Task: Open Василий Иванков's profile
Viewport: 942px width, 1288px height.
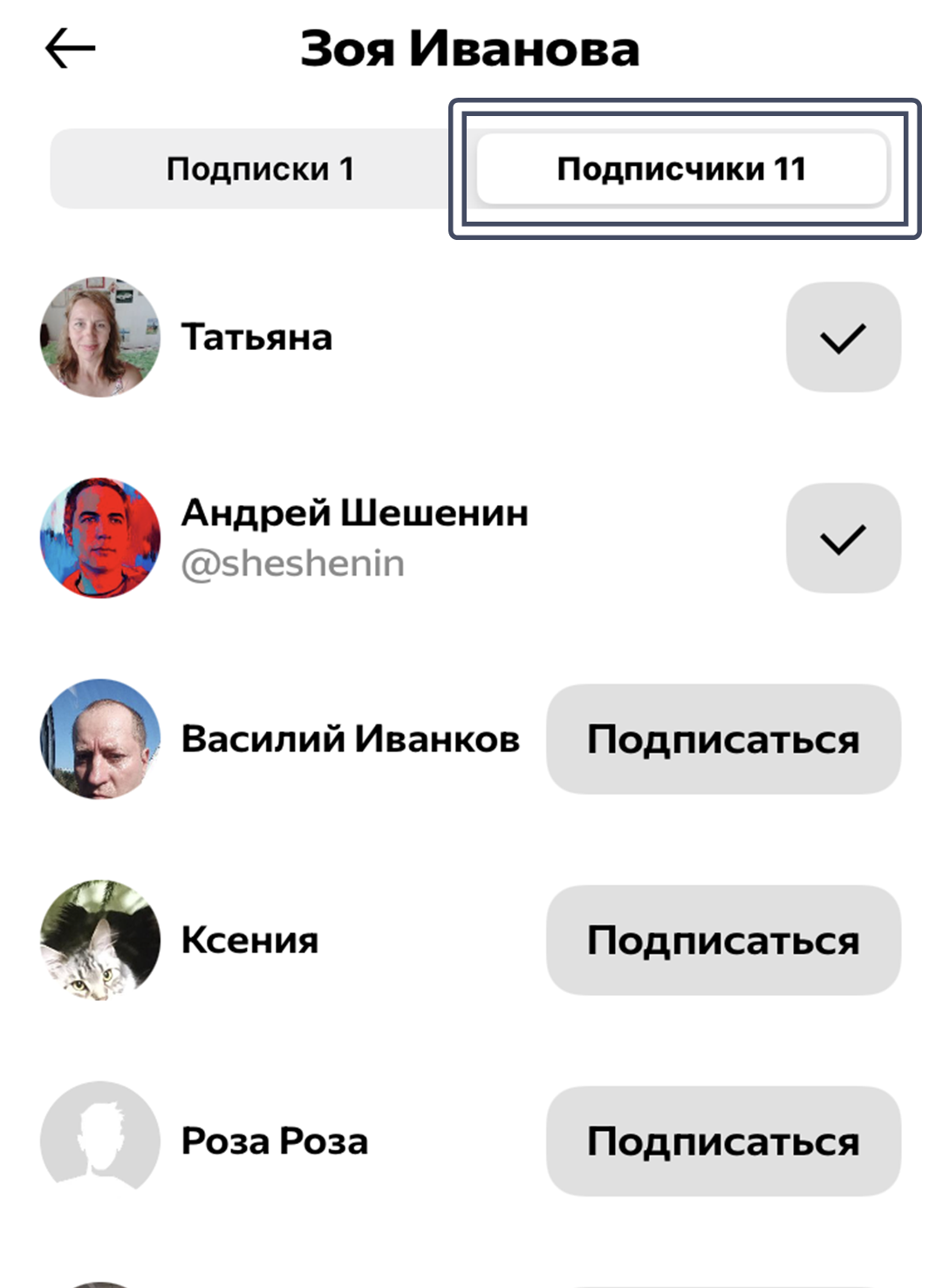Action: click(350, 739)
